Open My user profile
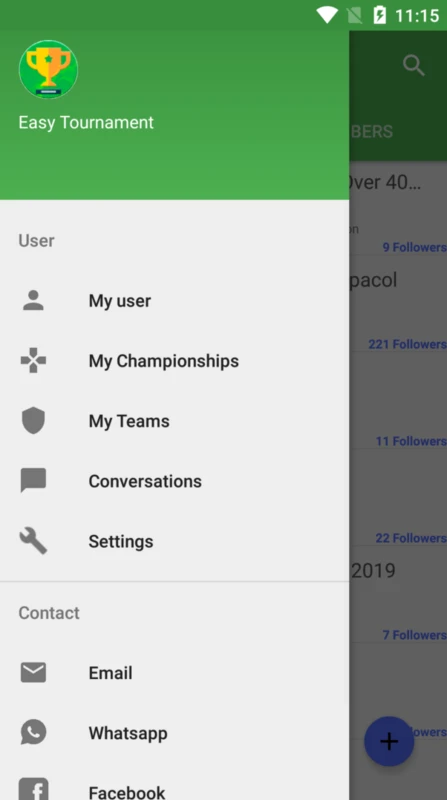This screenshot has width=447, height=800. point(175,301)
